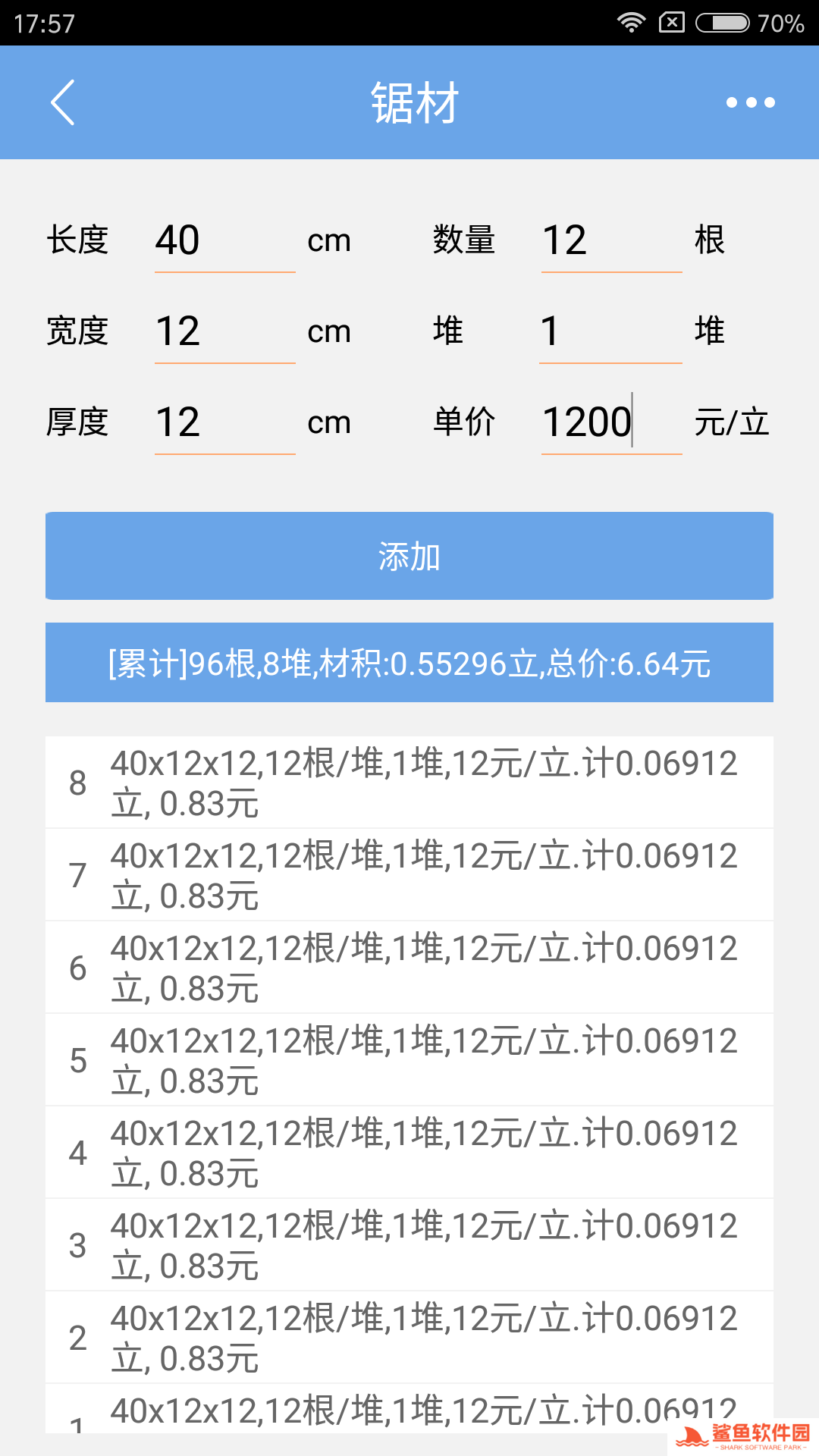The height and width of the screenshot is (1456, 819).
Task: Select list entry number 7
Action: pos(409,875)
